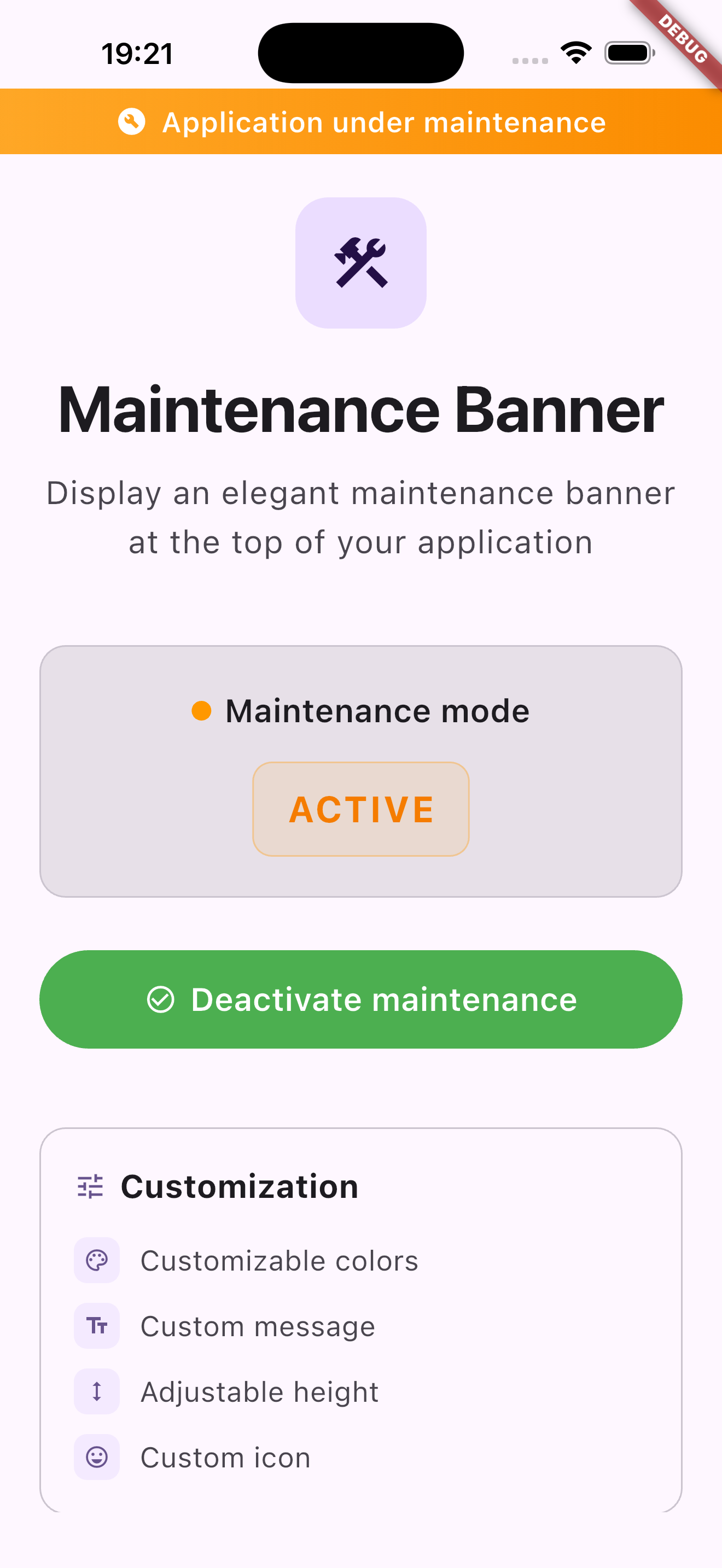Screen dimensions: 722x1568
Task: Click the Custom icon feature row
Action: (x=225, y=1456)
